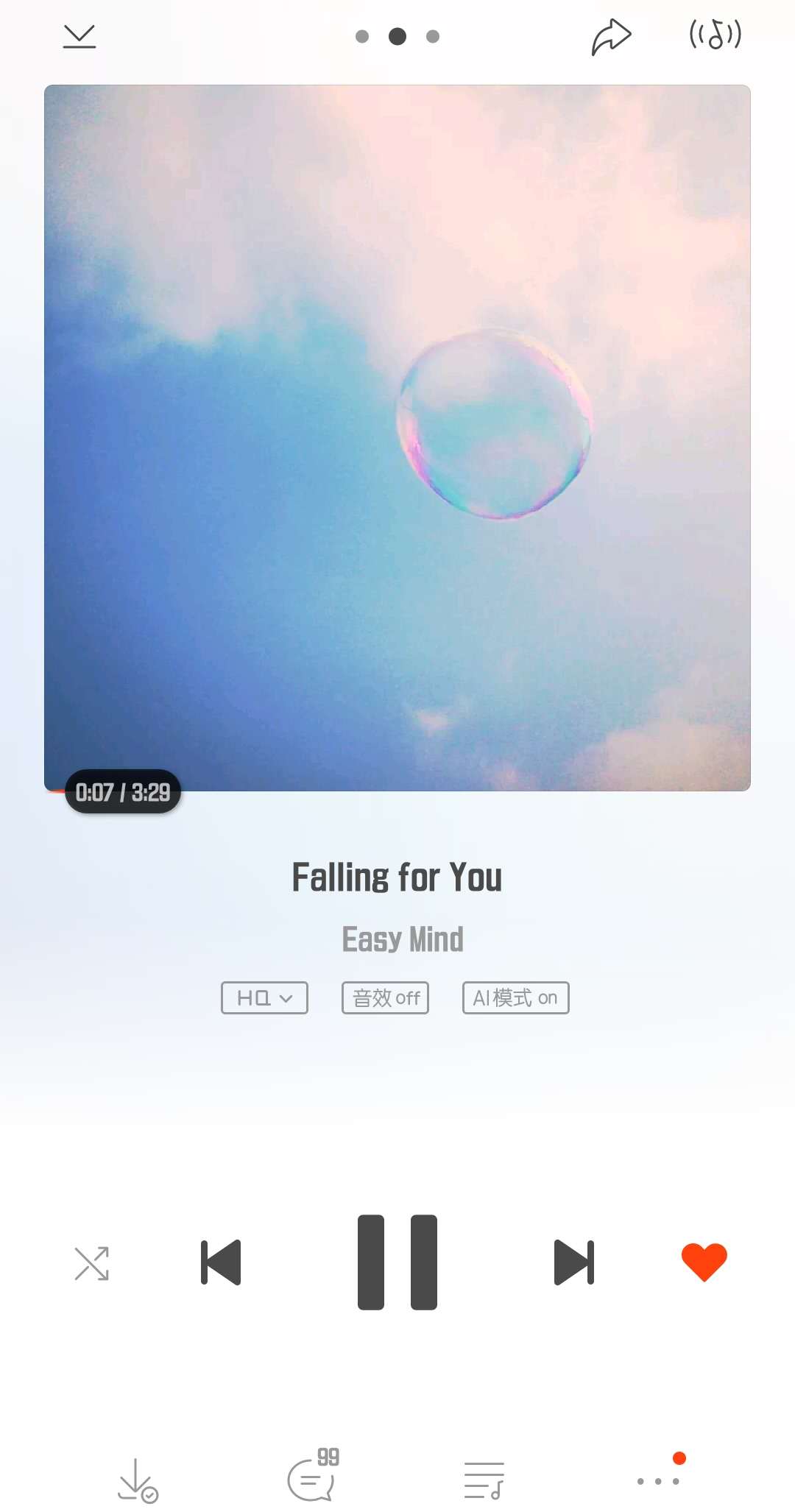
Task: Skip to the next track
Action: [x=574, y=1262]
